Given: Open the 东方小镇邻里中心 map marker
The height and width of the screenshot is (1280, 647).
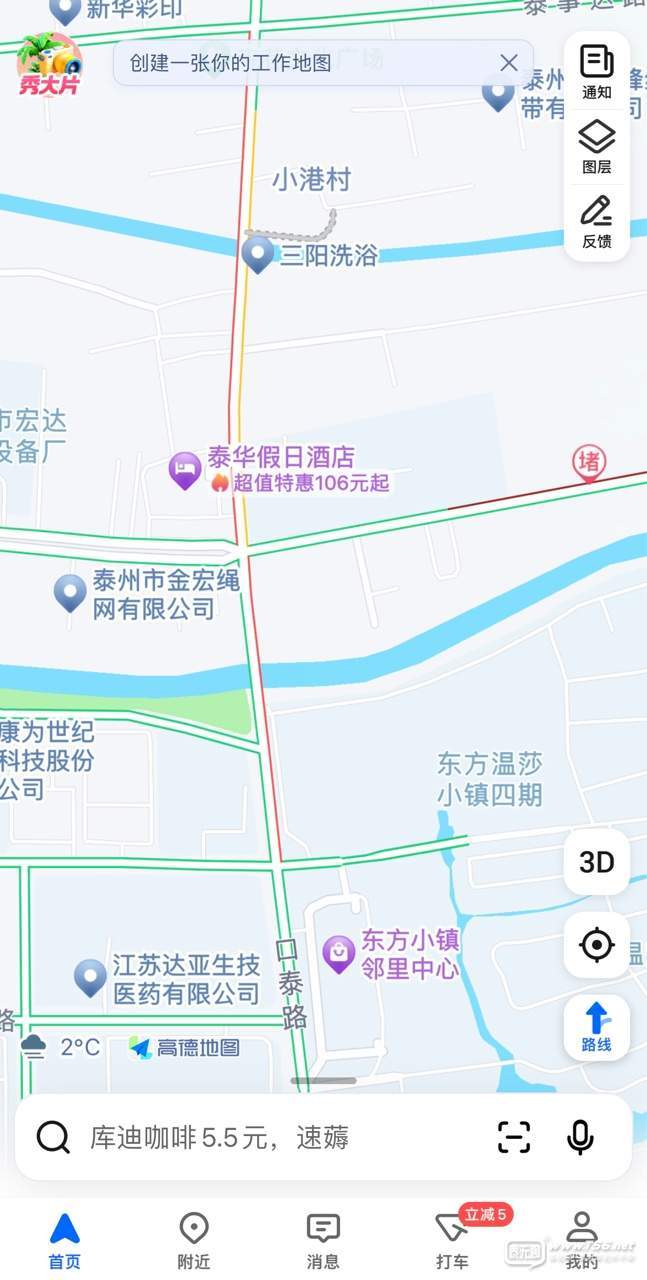Looking at the screenshot, I should 339,954.
